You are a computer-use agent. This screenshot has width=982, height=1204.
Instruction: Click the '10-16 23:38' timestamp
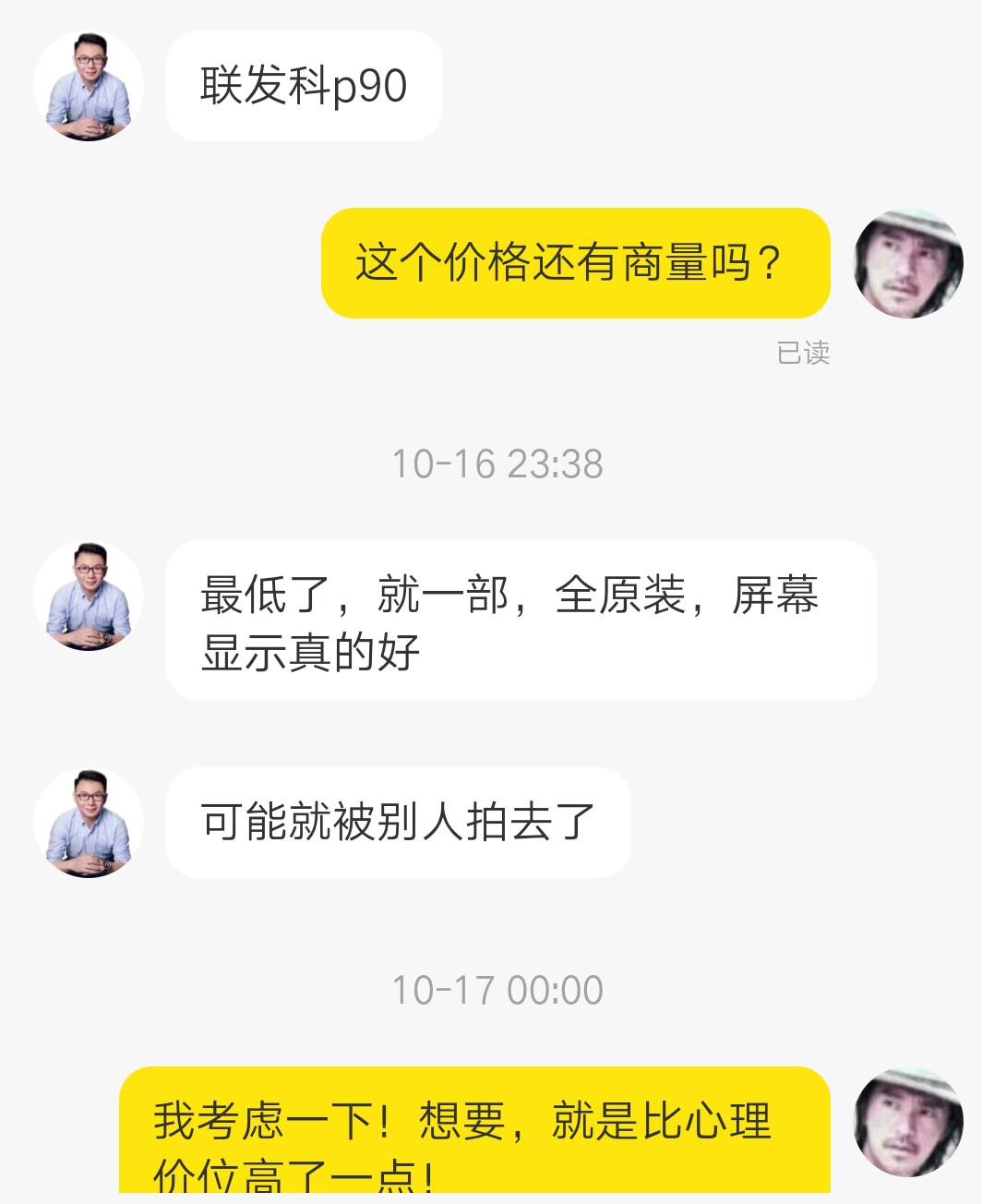click(498, 464)
